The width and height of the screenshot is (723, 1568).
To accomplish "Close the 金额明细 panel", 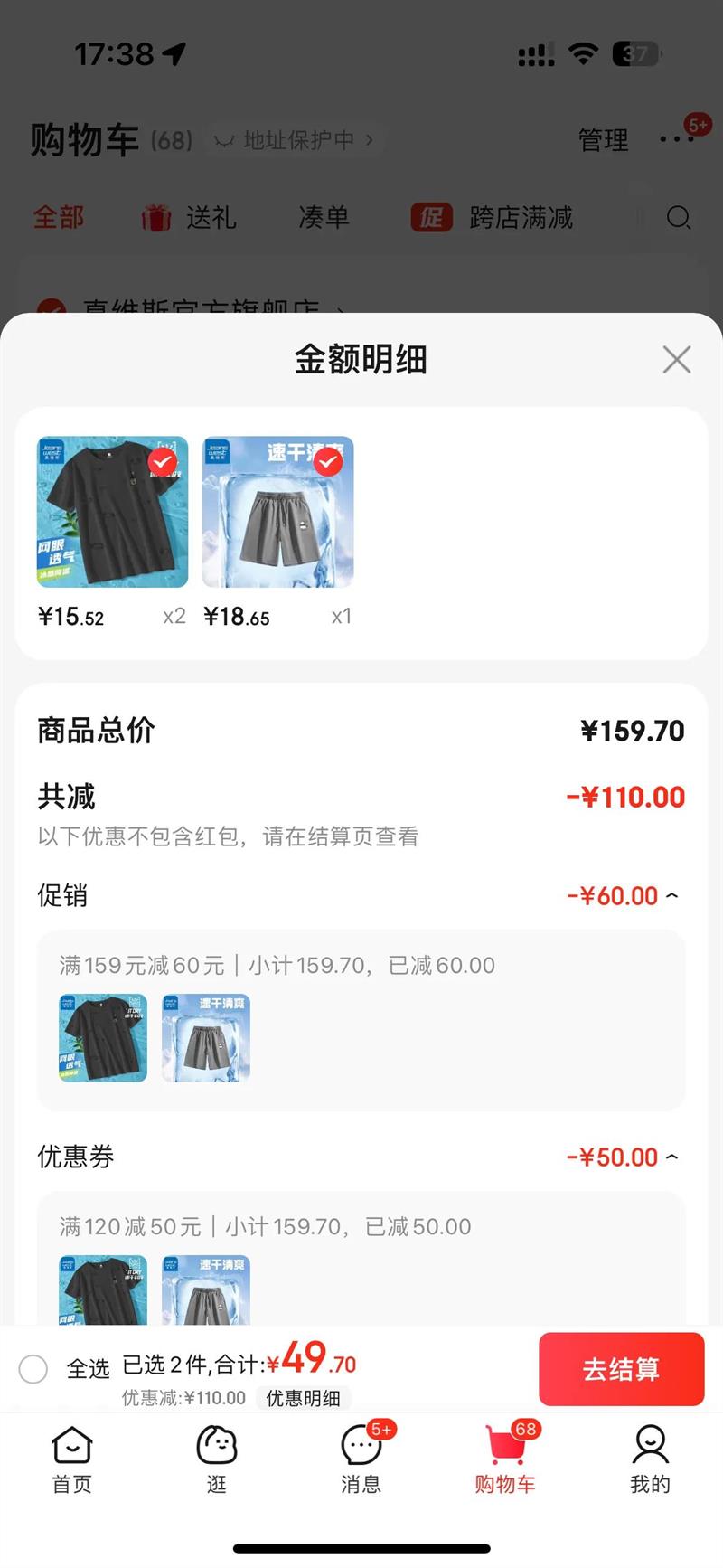I will click(x=676, y=360).
